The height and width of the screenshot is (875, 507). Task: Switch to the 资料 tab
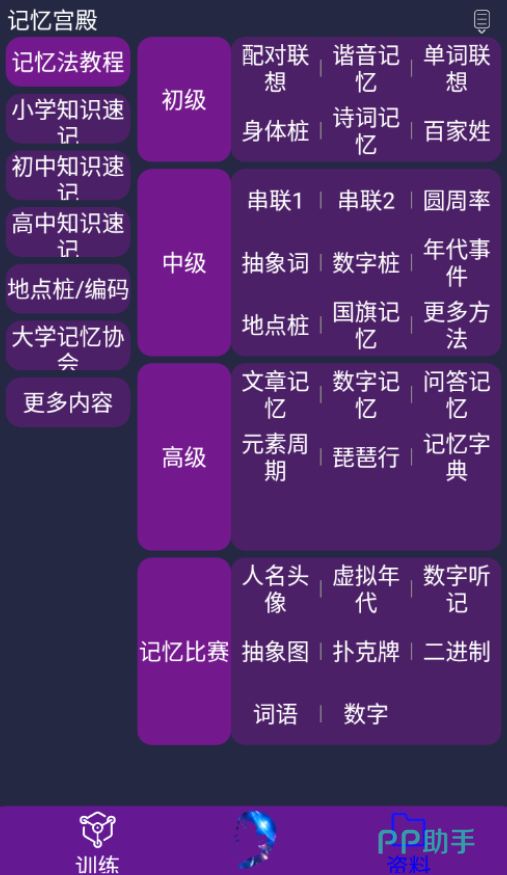point(408,843)
